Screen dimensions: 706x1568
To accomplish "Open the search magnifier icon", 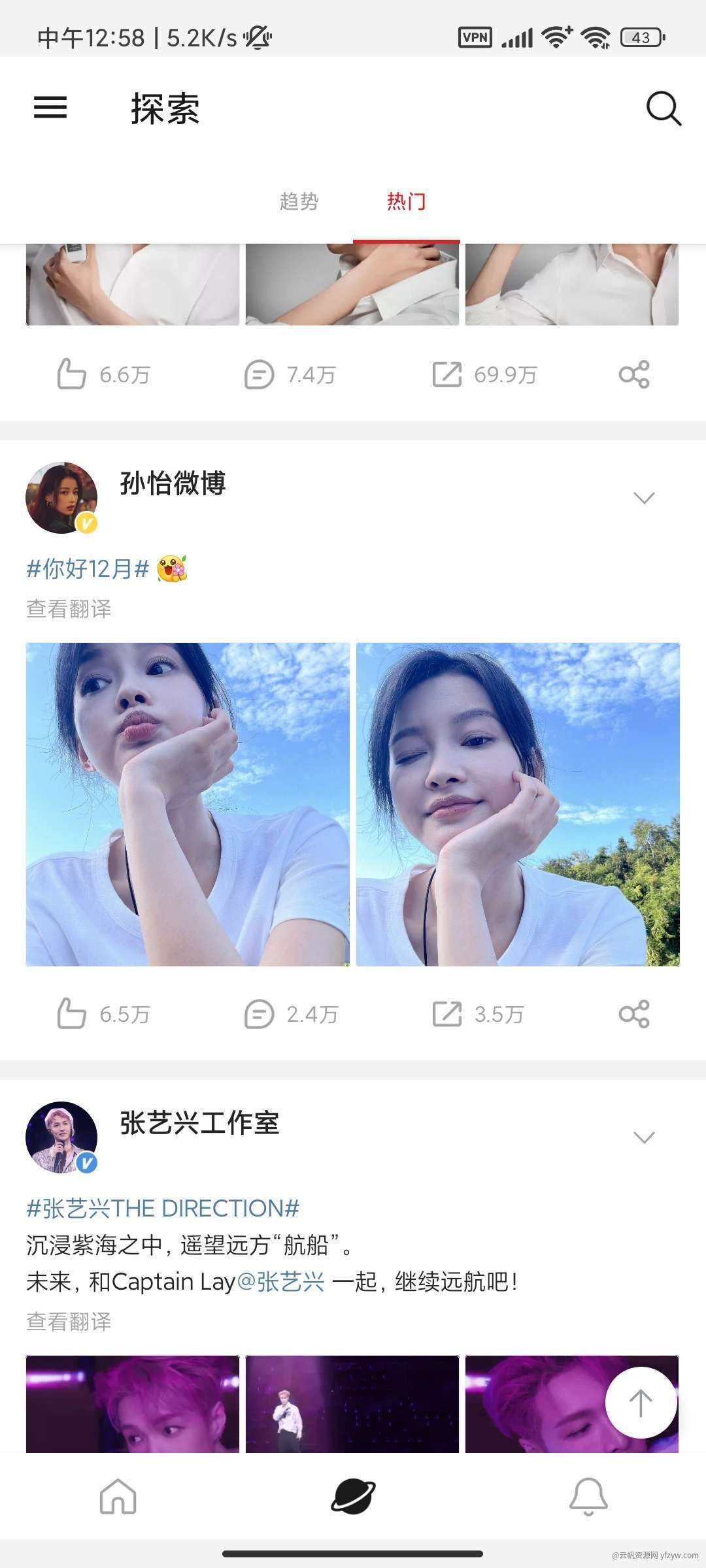I will click(664, 108).
